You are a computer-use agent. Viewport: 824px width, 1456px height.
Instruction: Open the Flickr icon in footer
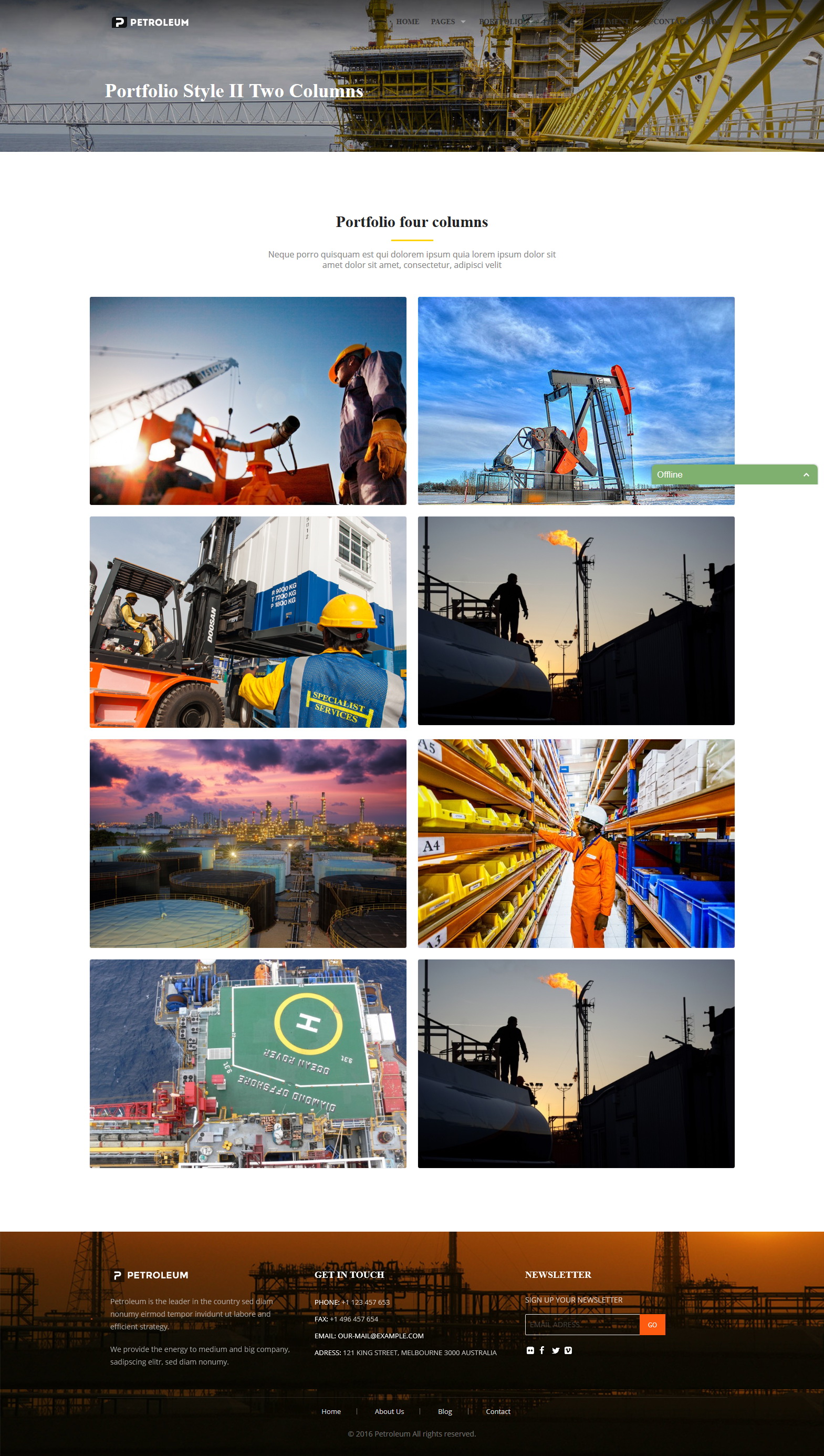pyautogui.click(x=530, y=1350)
